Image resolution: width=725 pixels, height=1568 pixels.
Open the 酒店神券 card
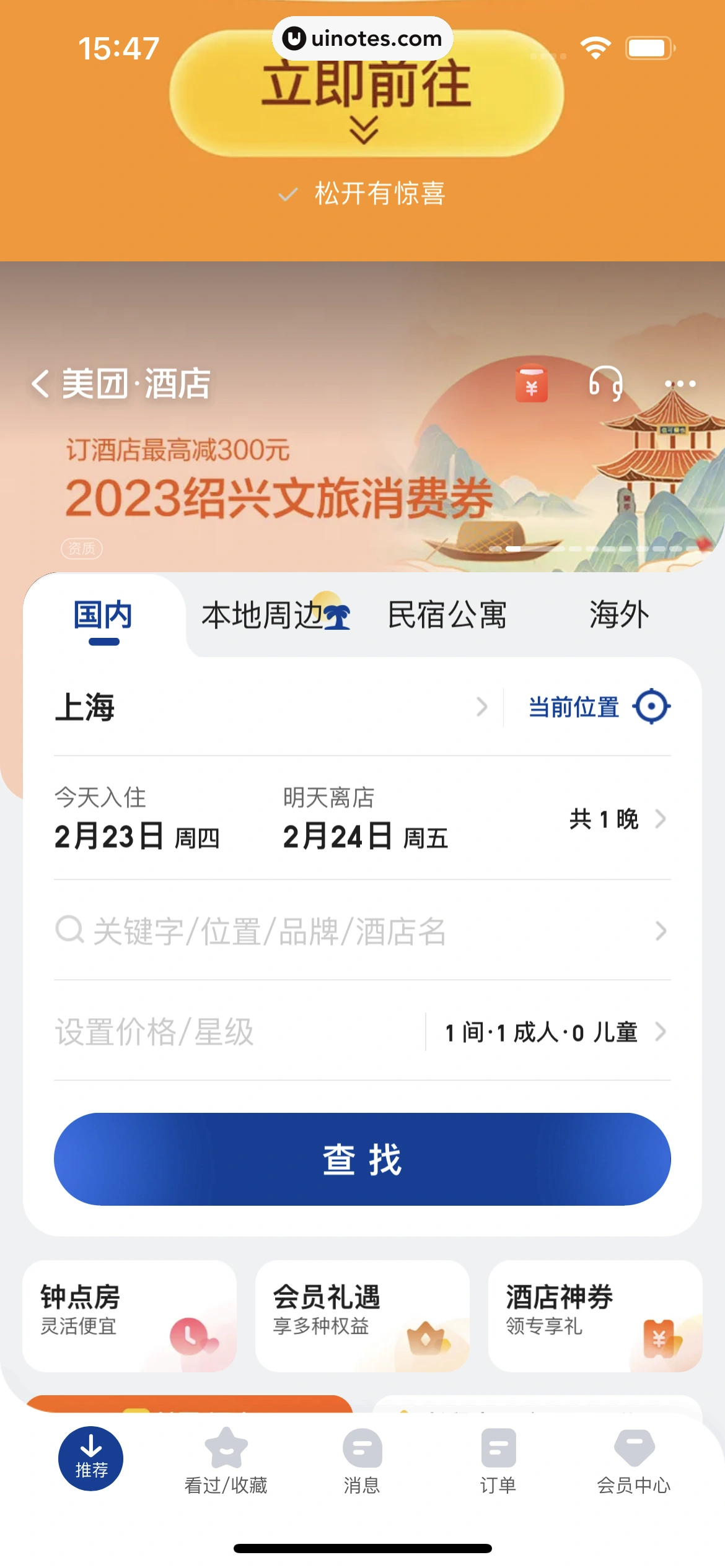(x=595, y=1315)
